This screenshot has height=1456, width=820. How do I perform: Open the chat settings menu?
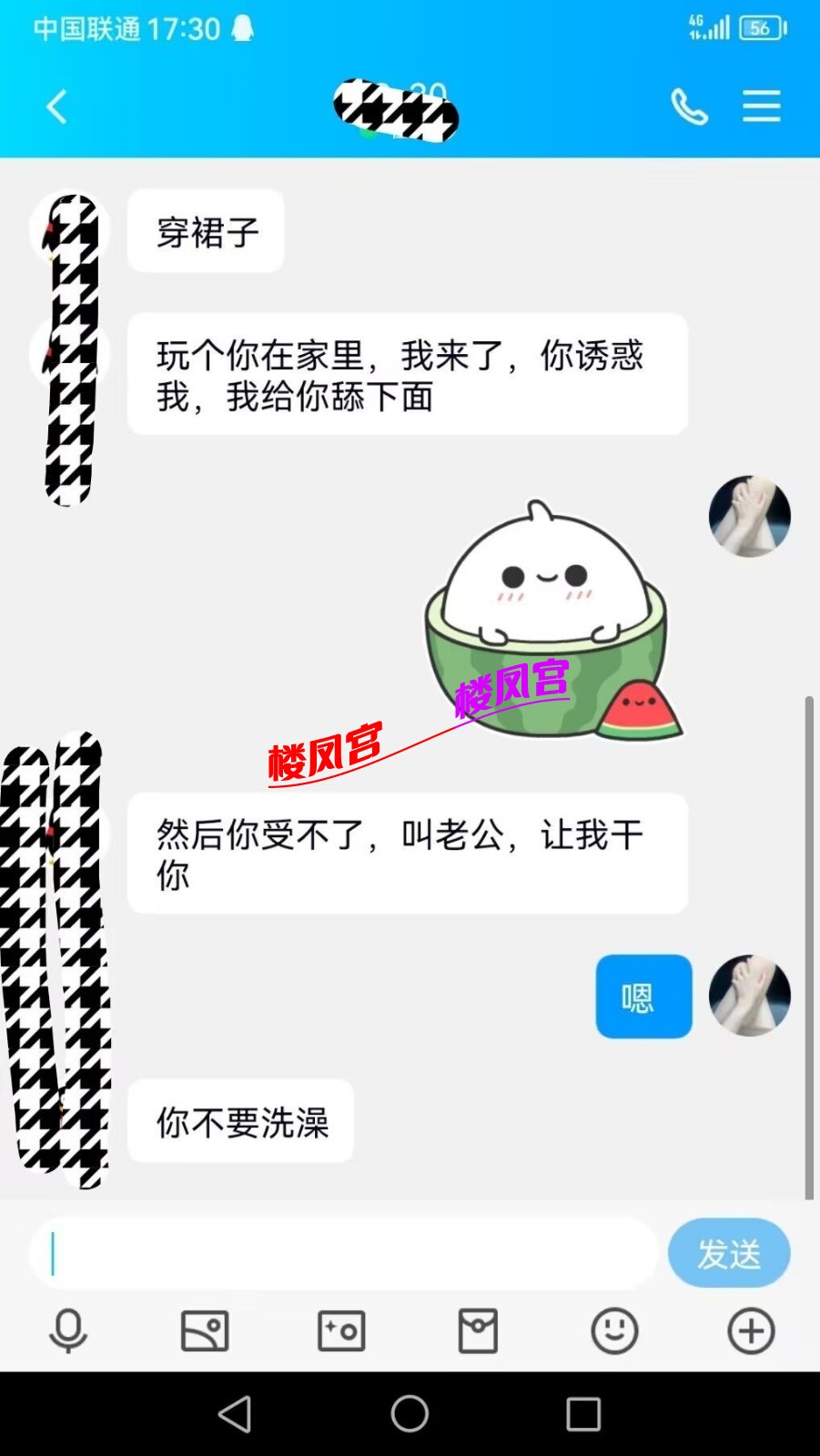pyautogui.click(x=761, y=106)
